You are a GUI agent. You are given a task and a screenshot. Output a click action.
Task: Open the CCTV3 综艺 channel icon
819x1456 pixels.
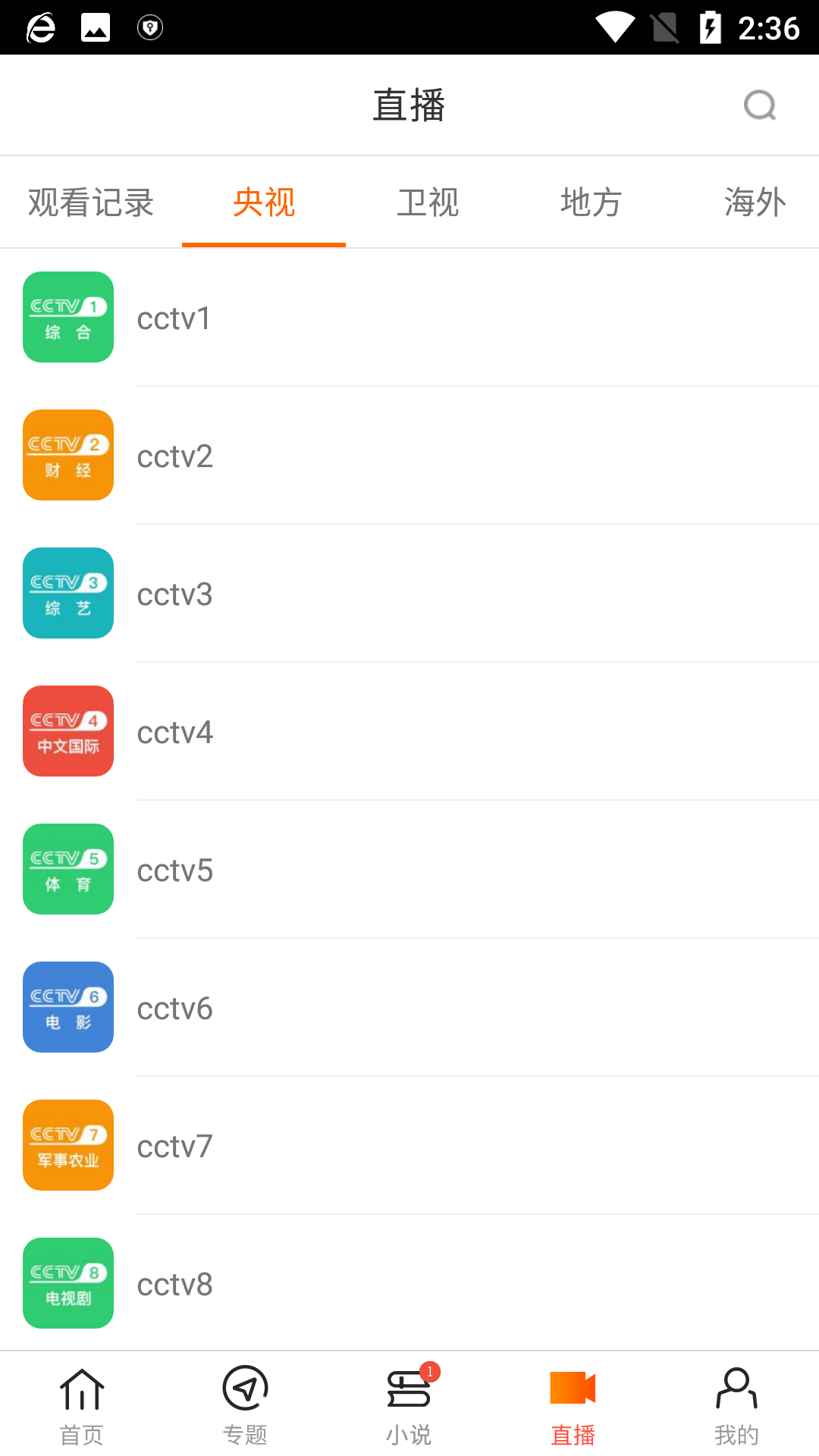coord(67,592)
